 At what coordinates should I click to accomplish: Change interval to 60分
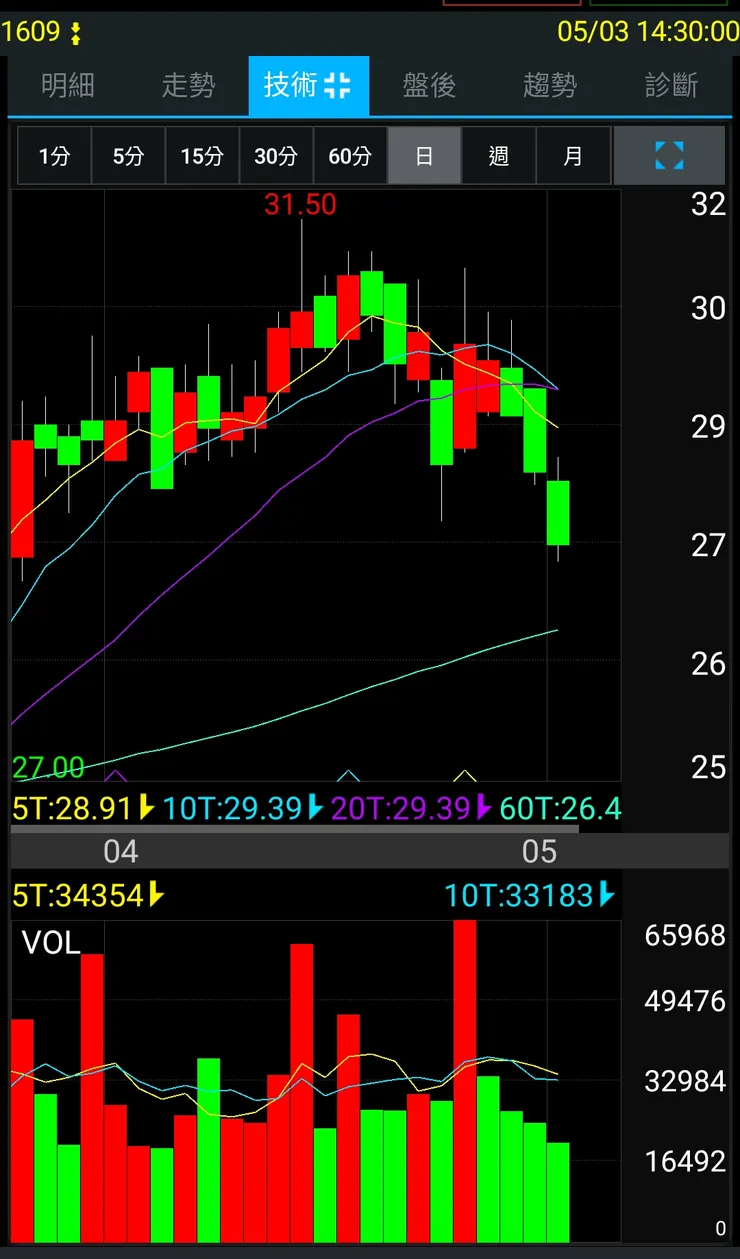click(350, 156)
